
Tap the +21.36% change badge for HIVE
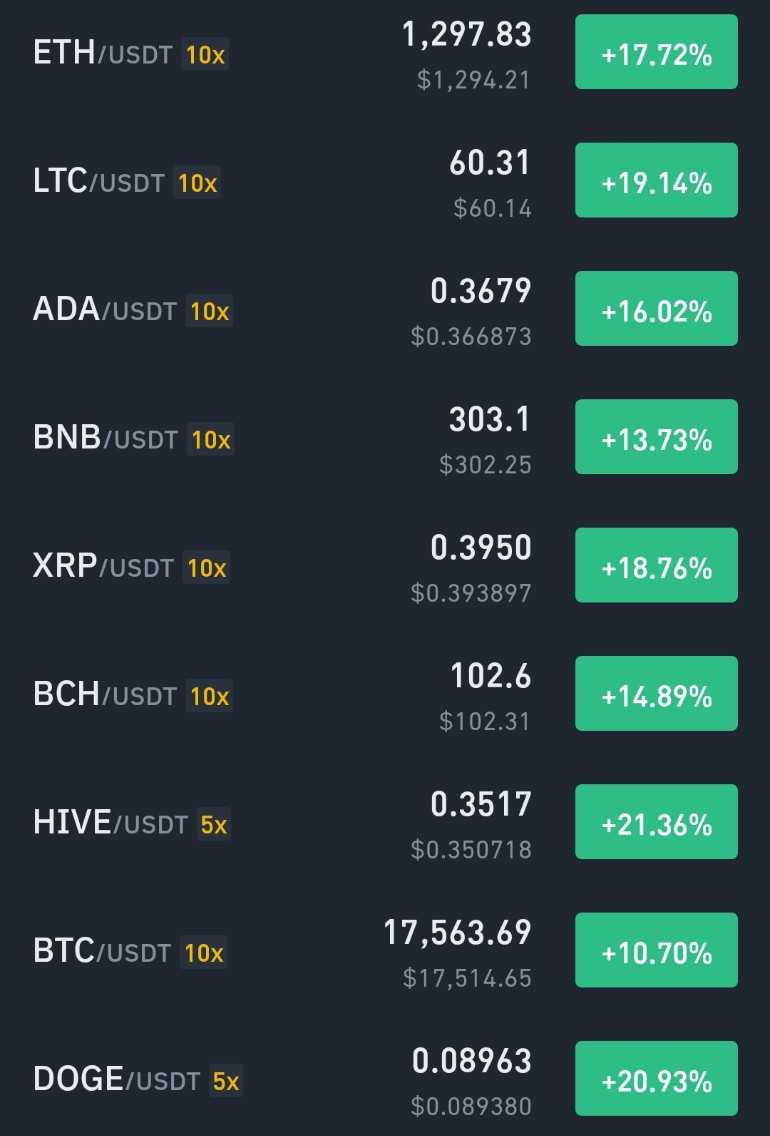(656, 822)
